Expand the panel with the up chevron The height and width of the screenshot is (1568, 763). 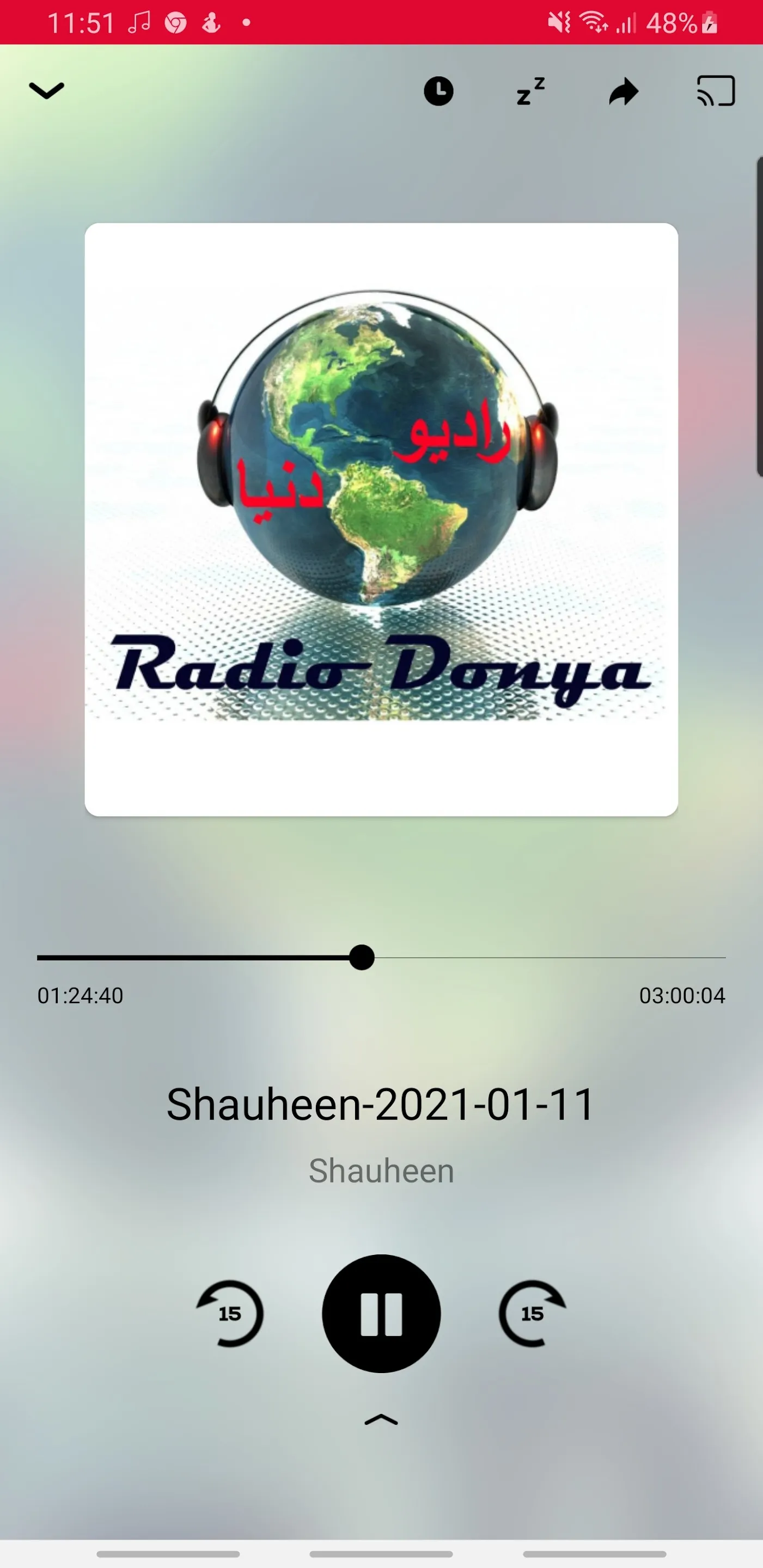381,1420
